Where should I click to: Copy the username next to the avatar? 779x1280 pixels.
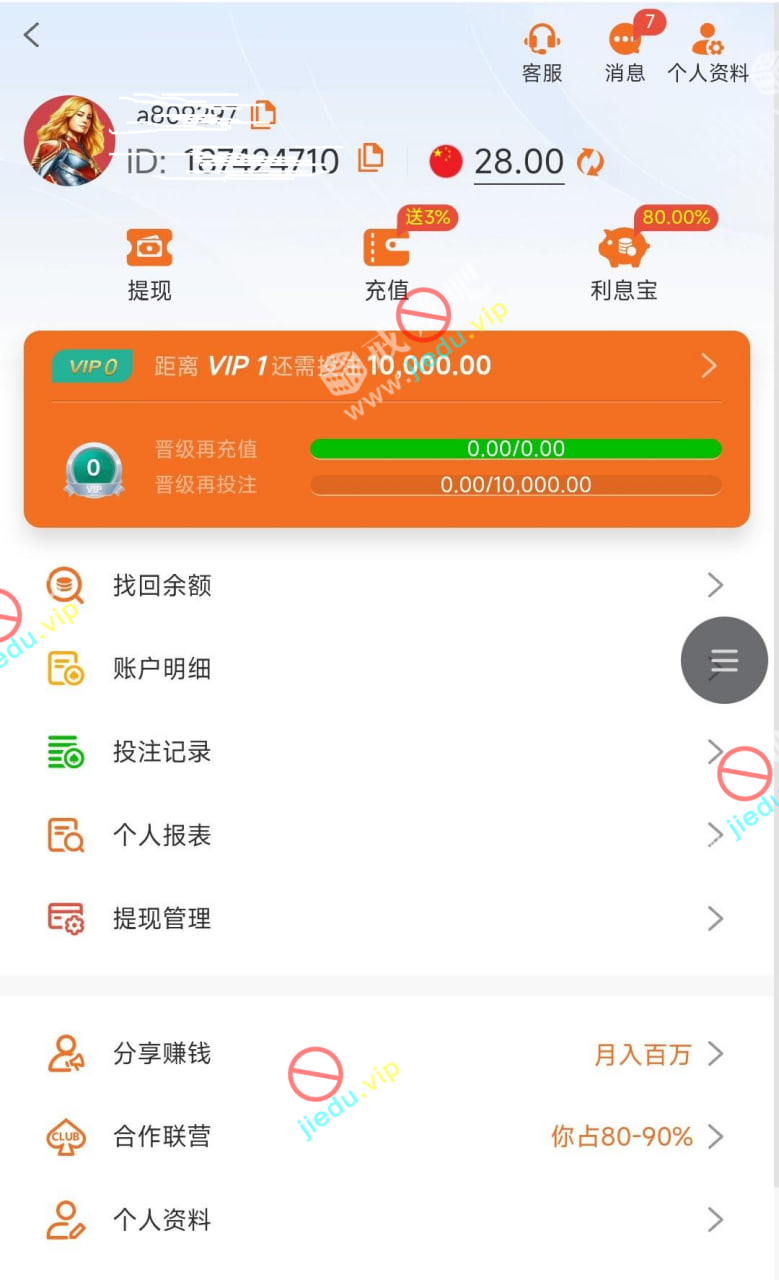(x=263, y=115)
